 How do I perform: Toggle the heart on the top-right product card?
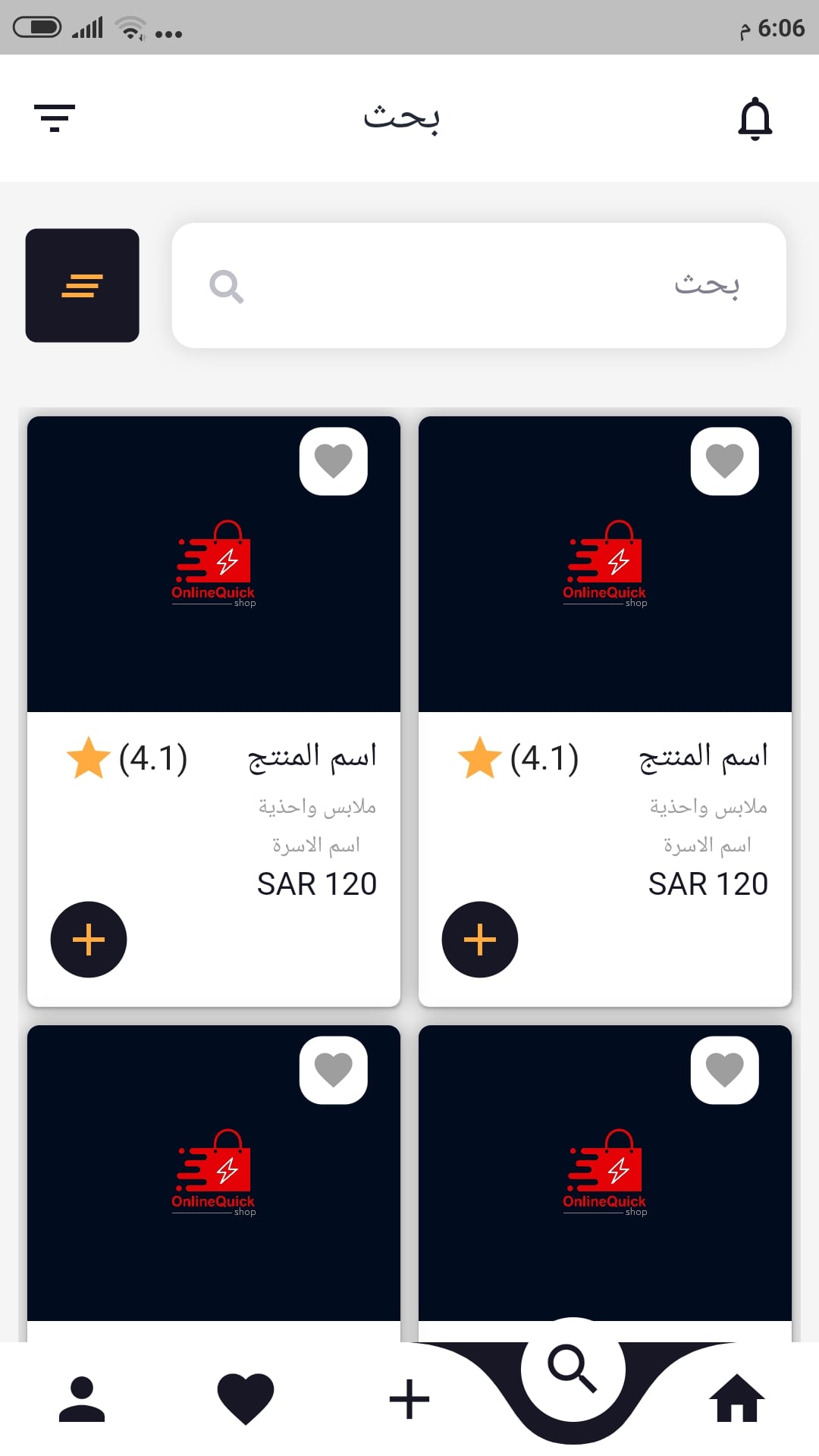pos(724,460)
